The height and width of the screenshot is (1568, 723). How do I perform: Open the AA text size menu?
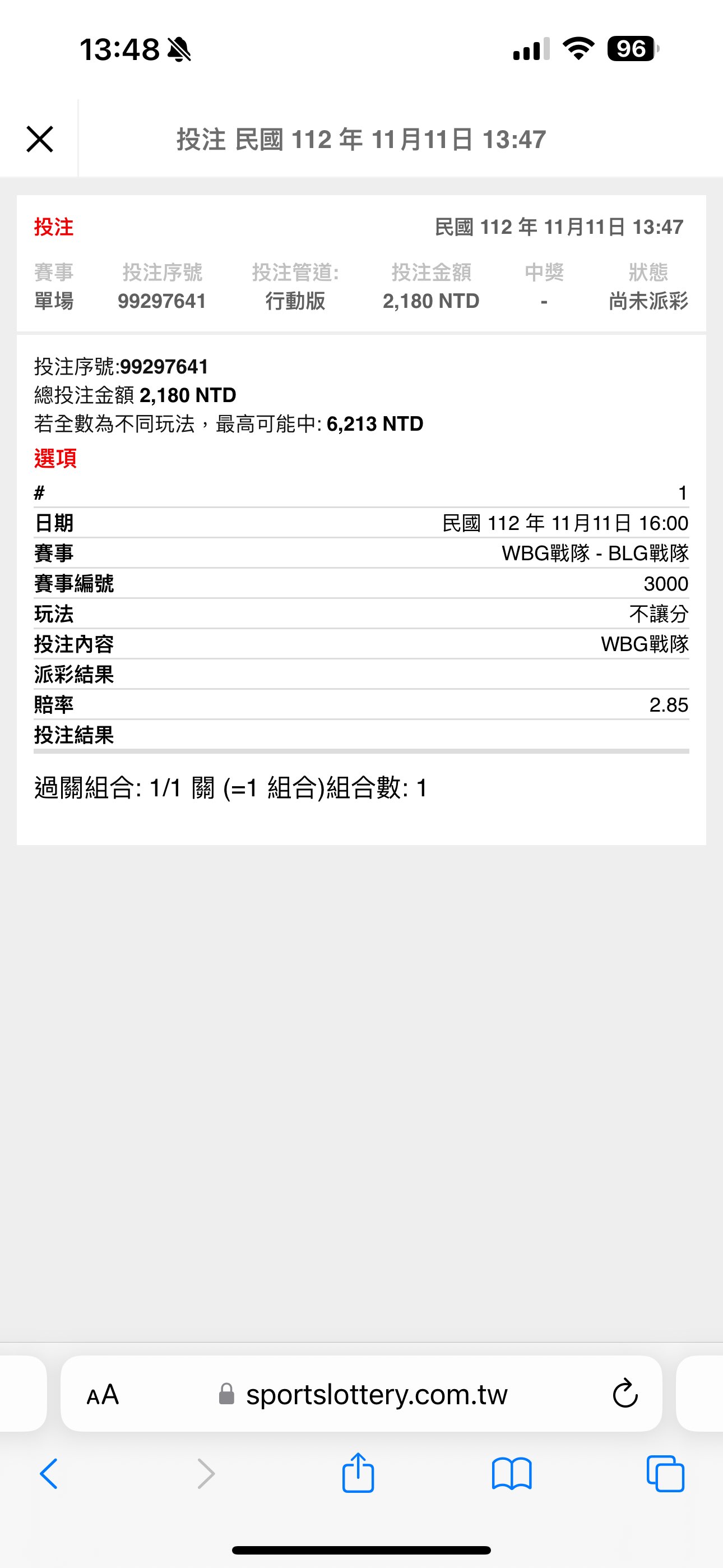click(102, 1395)
